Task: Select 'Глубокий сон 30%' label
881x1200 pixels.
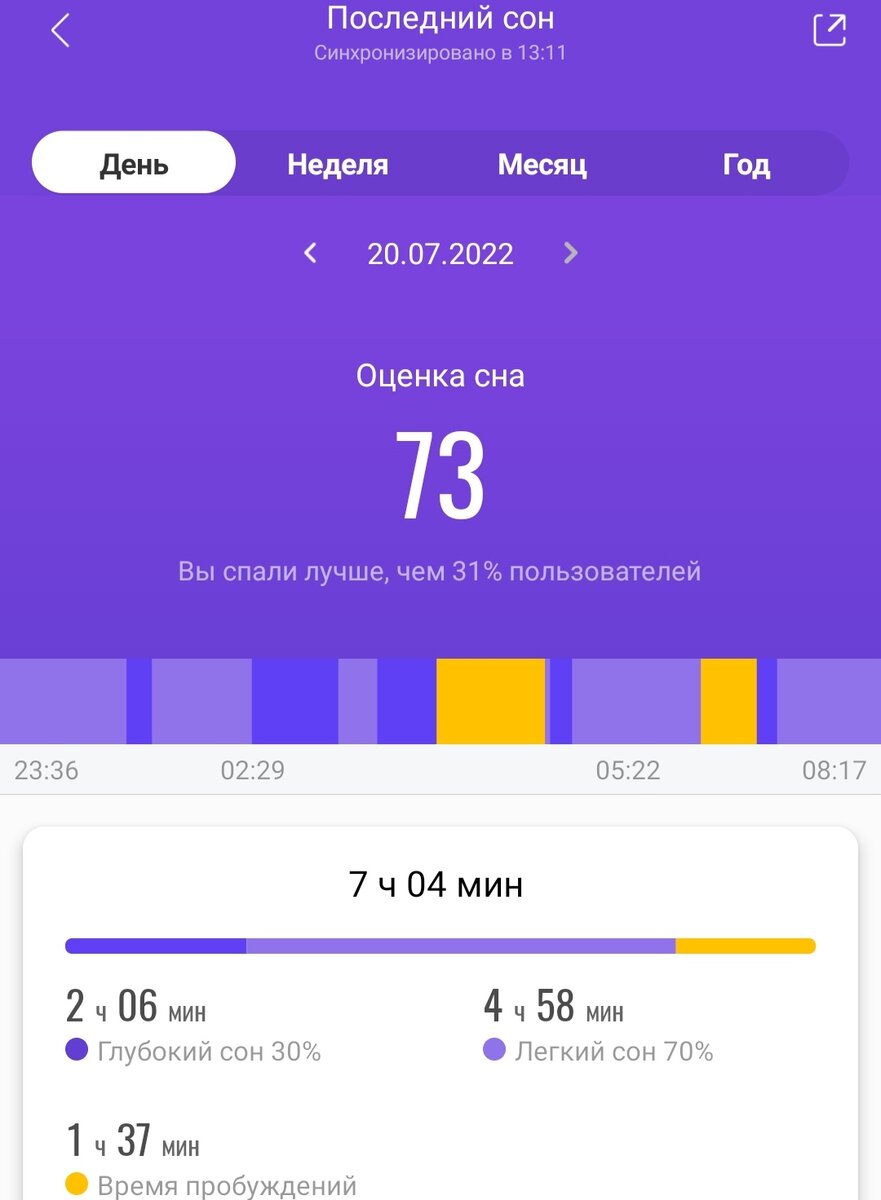Action: (210, 1052)
